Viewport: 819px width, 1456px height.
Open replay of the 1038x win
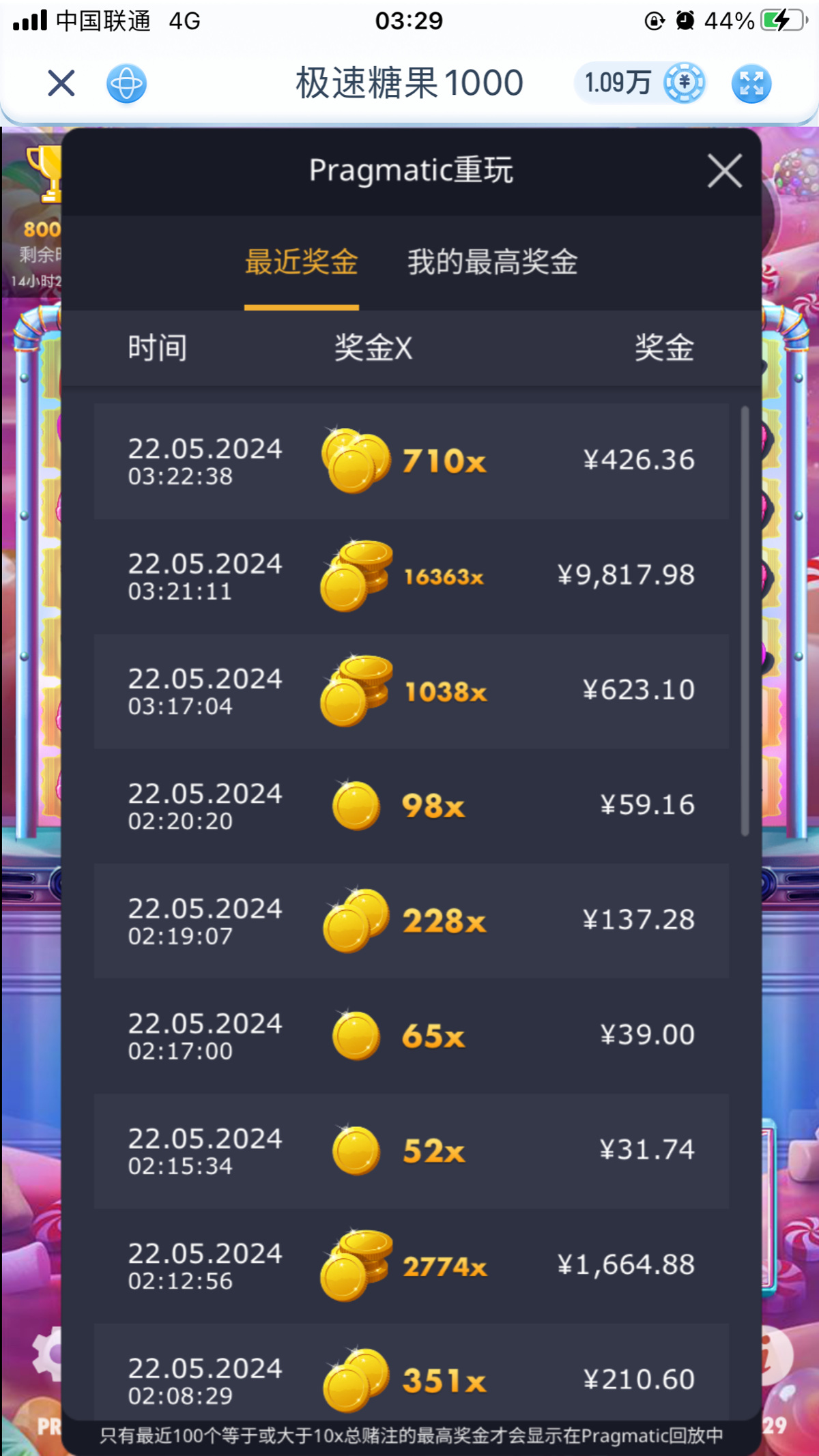coord(411,690)
